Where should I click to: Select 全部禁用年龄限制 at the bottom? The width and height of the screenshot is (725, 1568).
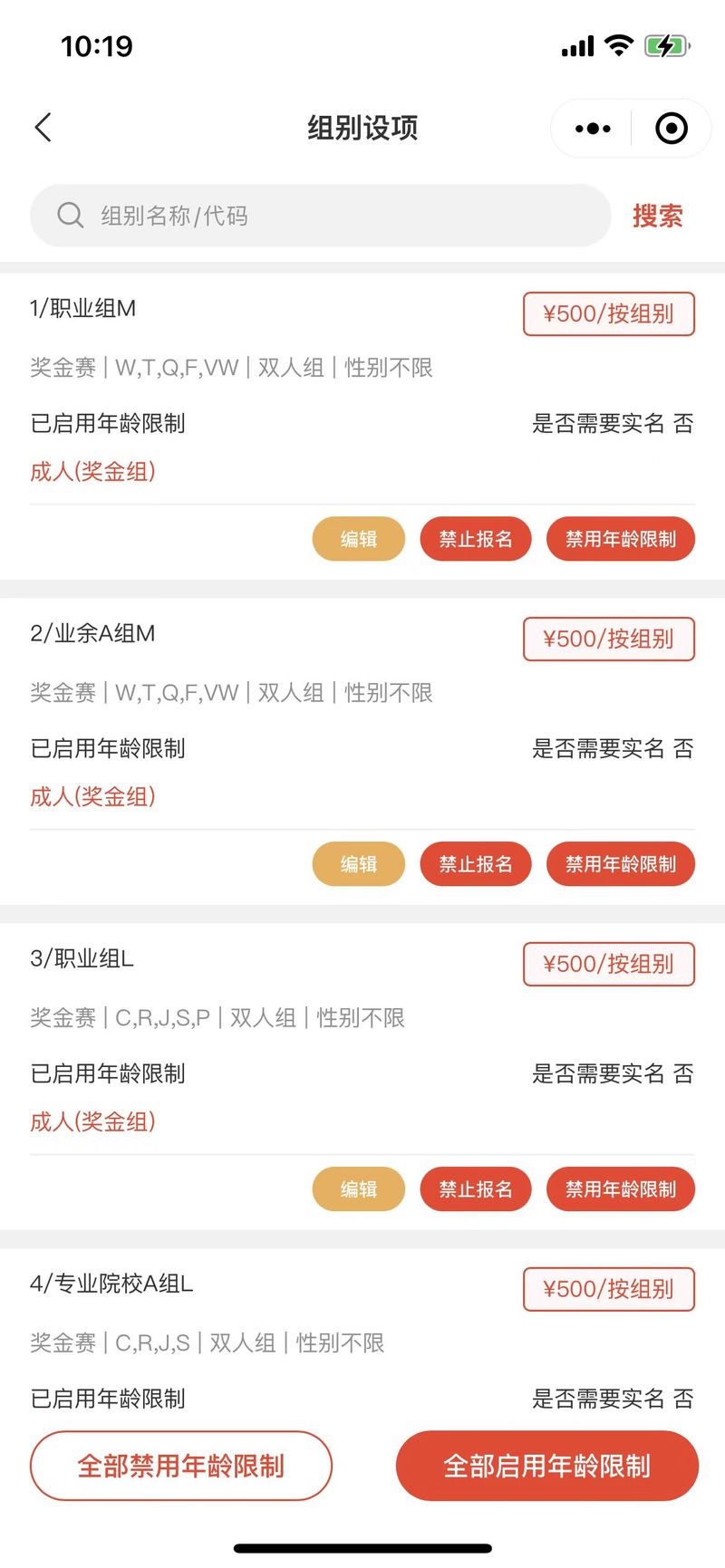click(x=181, y=1466)
